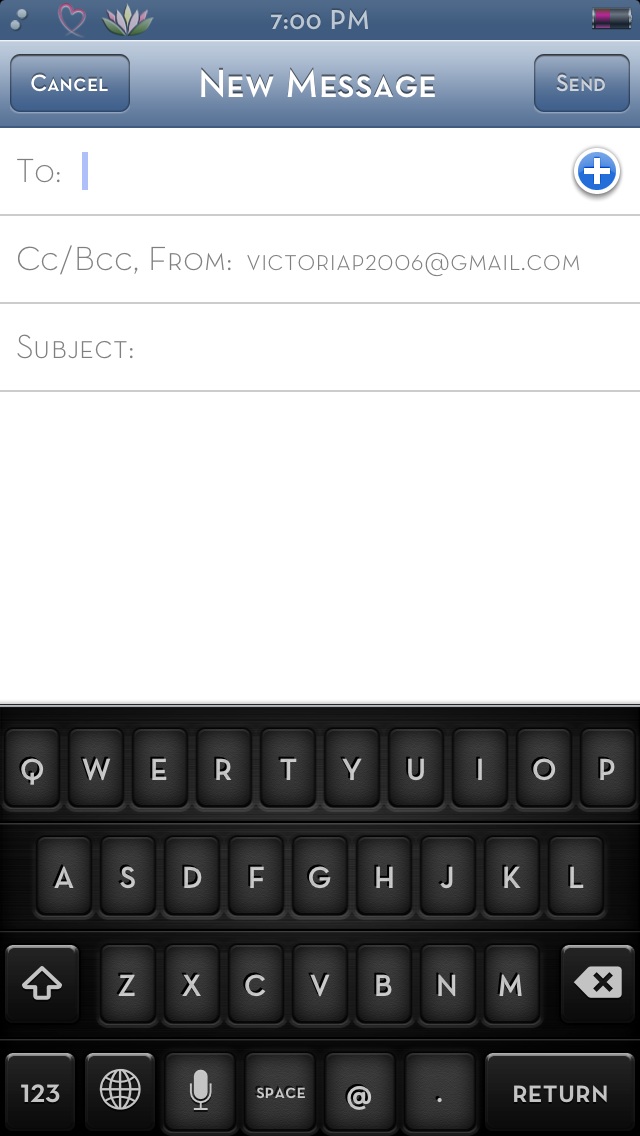Add a contact with the blue plus
Screen dimensions: 640x1136
pyautogui.click(x=597, y=172)
